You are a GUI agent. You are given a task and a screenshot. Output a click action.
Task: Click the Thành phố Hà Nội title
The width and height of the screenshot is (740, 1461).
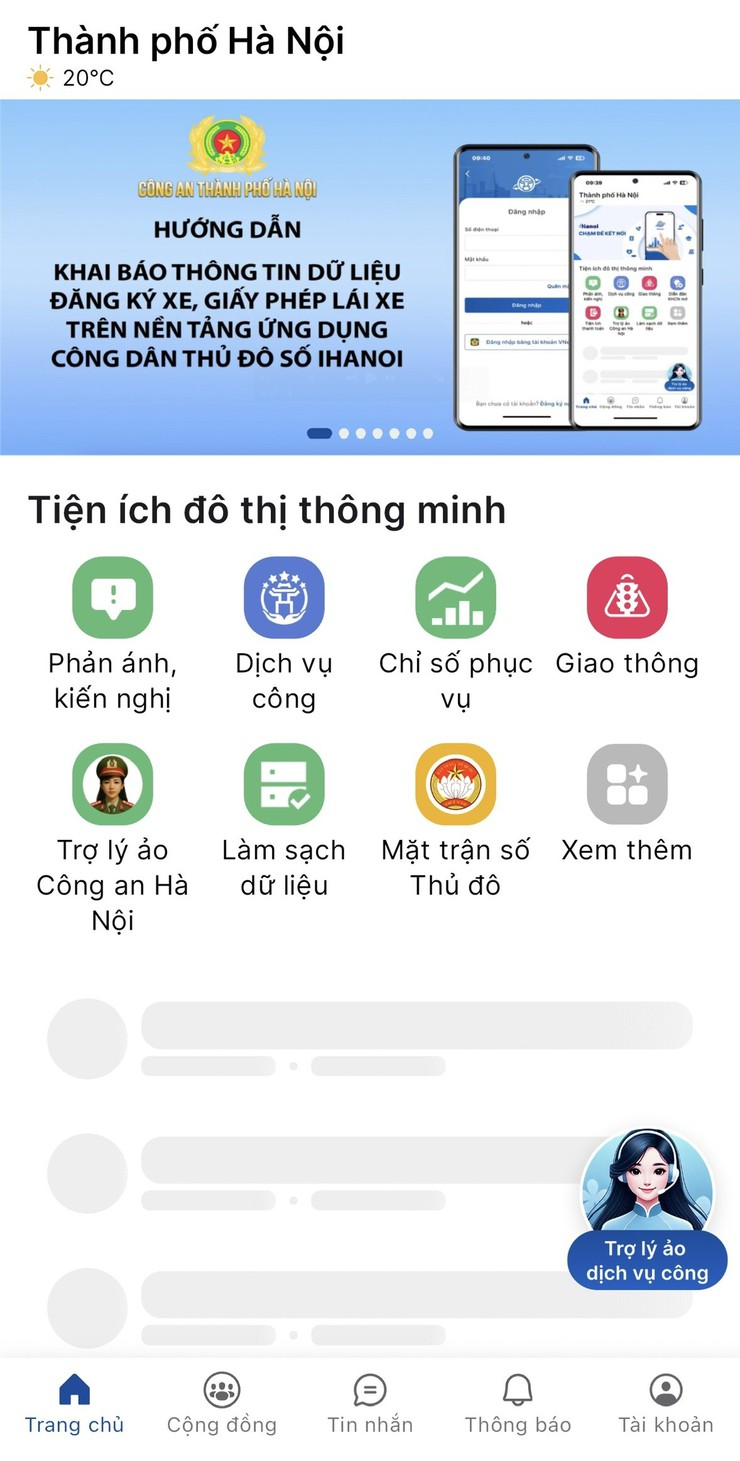pos(186,41)
